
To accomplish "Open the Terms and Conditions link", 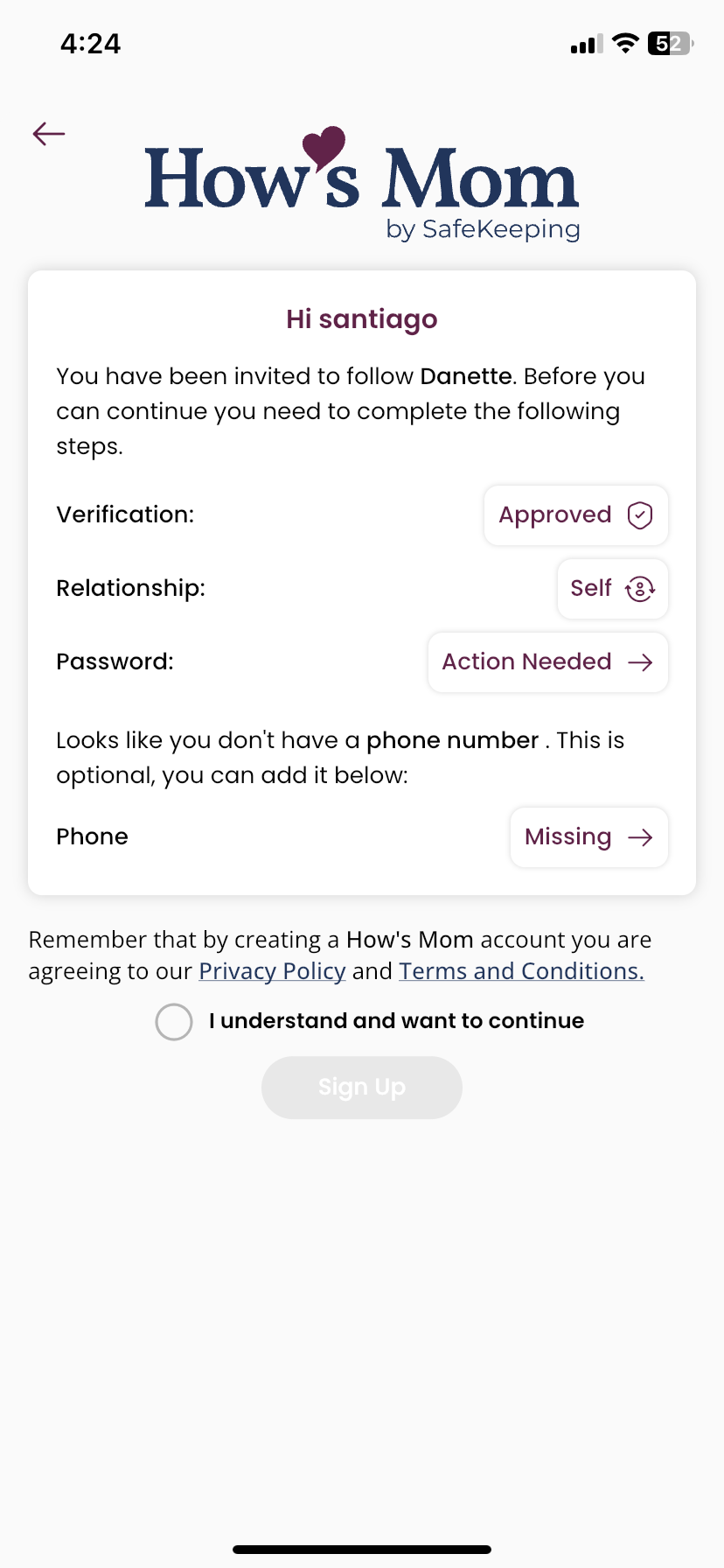I will coord(521,971).
